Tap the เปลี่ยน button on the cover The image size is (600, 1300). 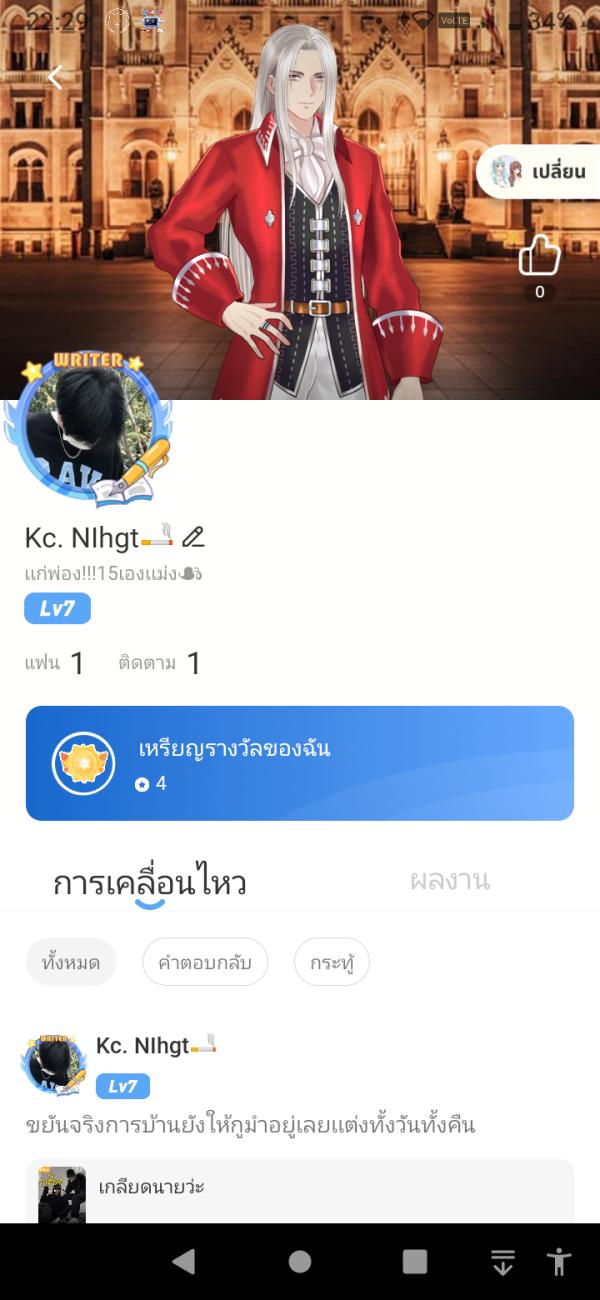click(x=539, y=172)
